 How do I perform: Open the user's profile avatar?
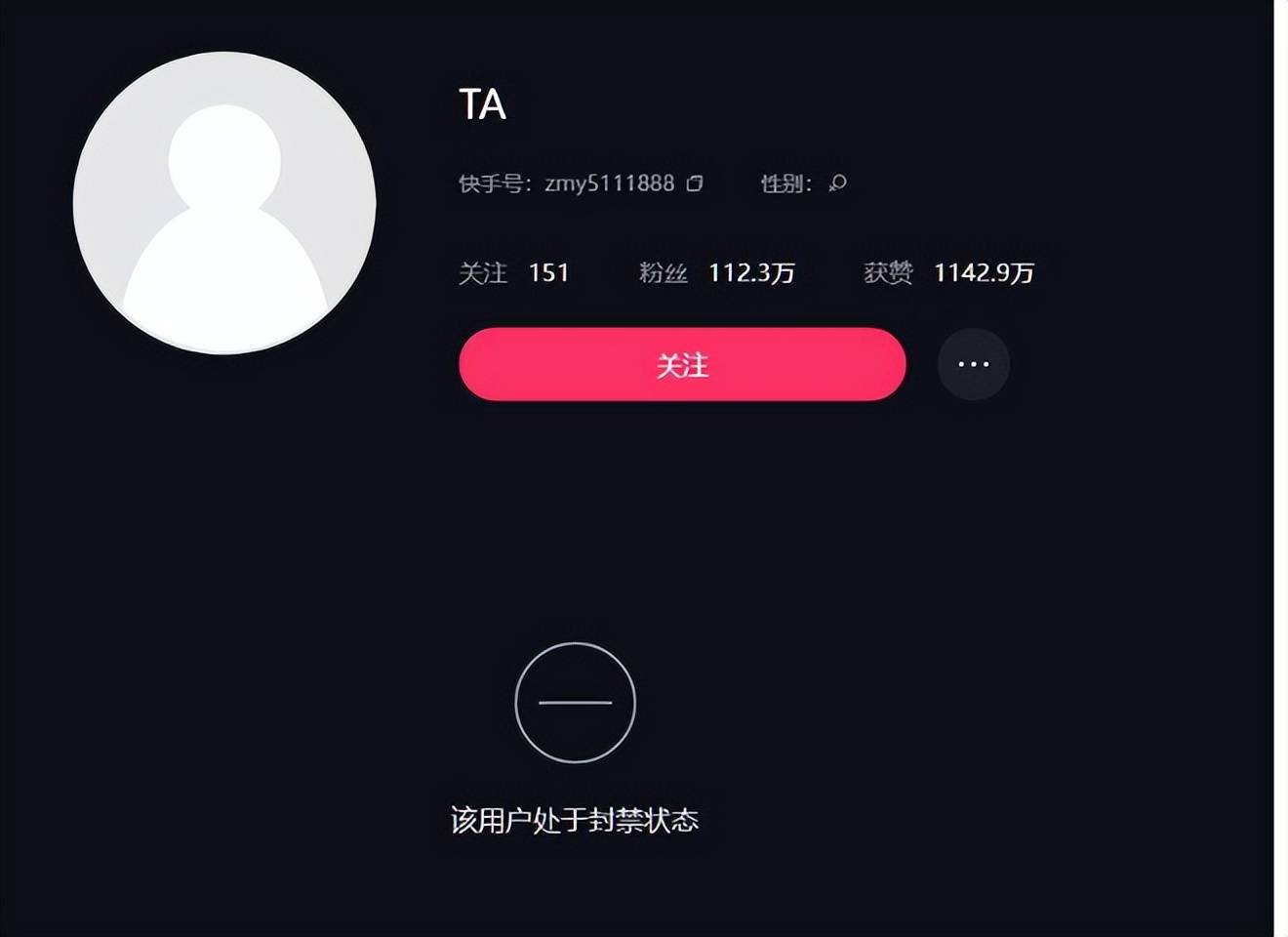pos(224,203)
